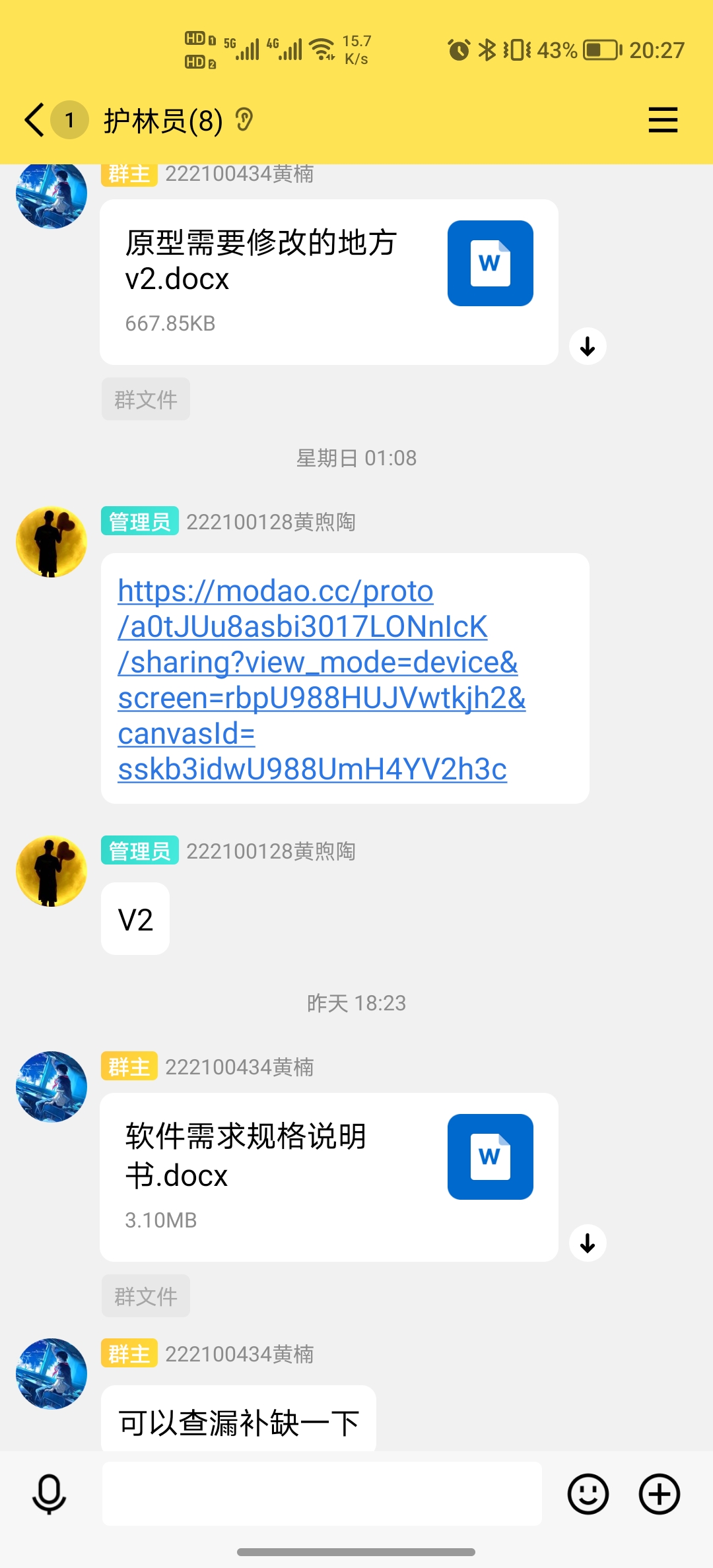Open file 原型需要修改的地方v2.docx
Image resolution: width=713 pixels, height=1568 pixels.
pos(329,282)
